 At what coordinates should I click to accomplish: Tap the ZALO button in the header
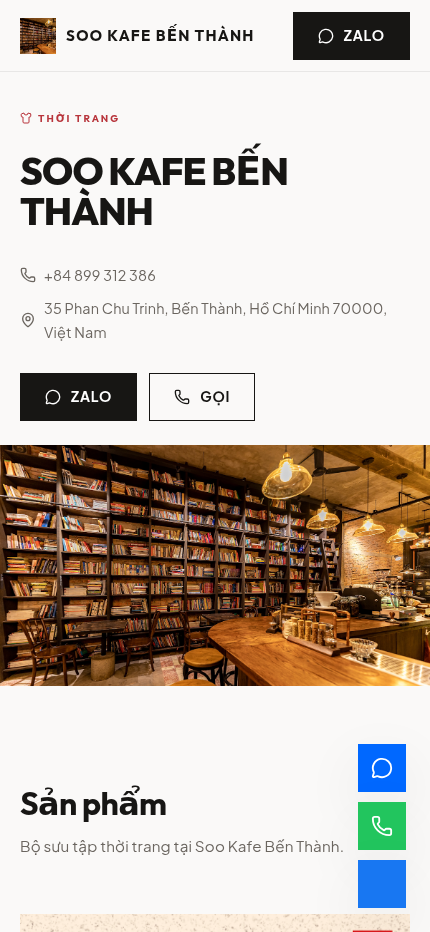pyautogui.click(x=351, y=36)
